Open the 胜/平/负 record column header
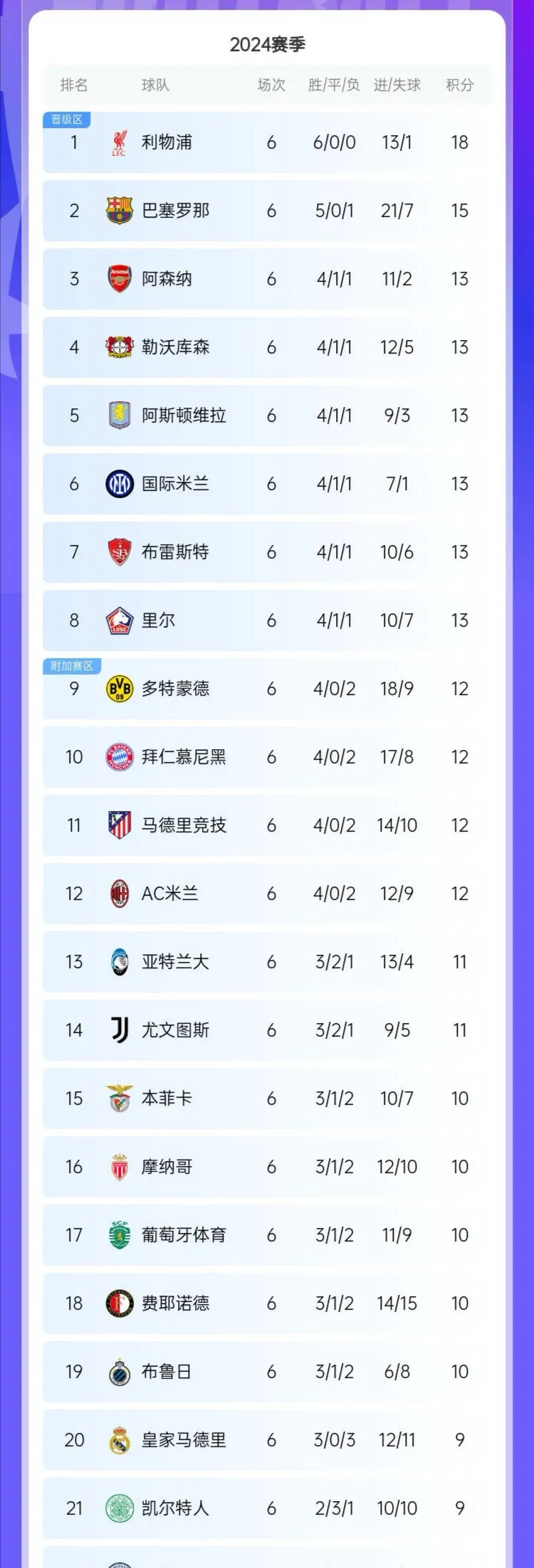Screen dimensions: 534x1568 [x=332, y=85]
